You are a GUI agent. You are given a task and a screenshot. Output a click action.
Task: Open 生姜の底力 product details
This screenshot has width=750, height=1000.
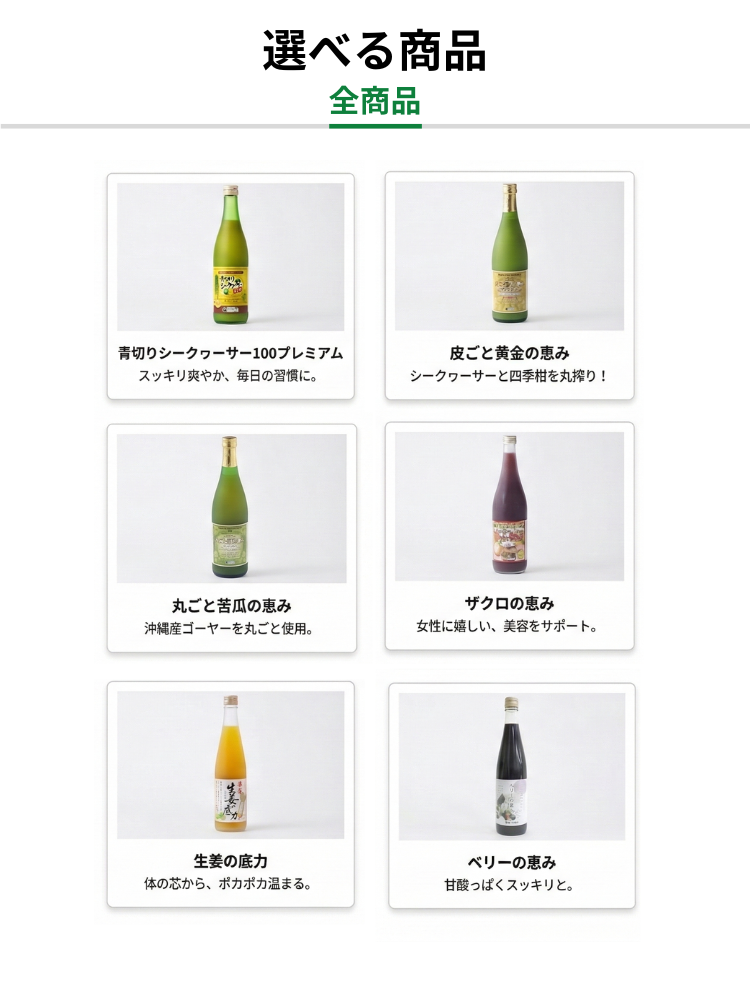pyautogui.click(x=231, y=794)
